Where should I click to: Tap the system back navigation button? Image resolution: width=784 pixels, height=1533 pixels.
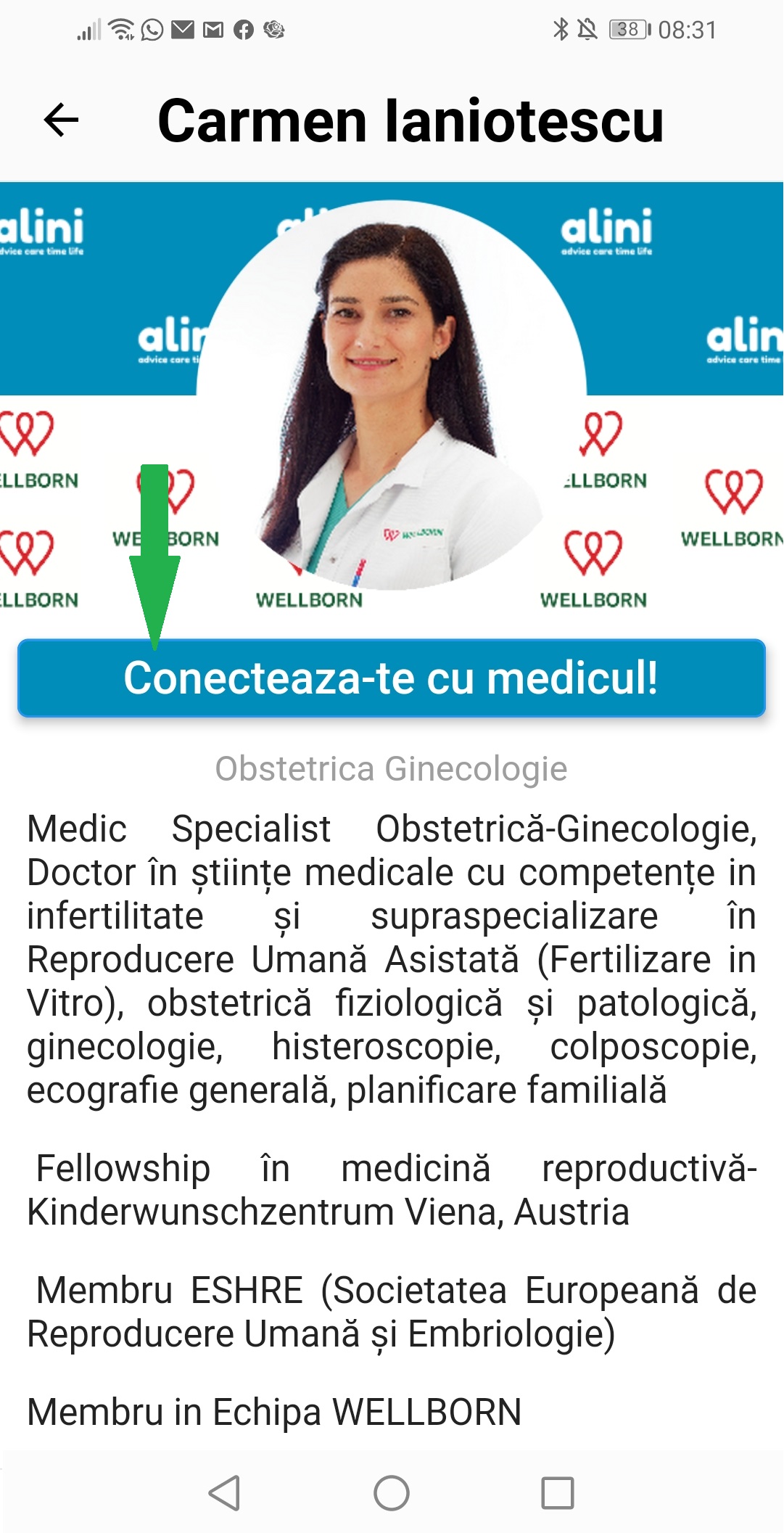point(224,1493)
